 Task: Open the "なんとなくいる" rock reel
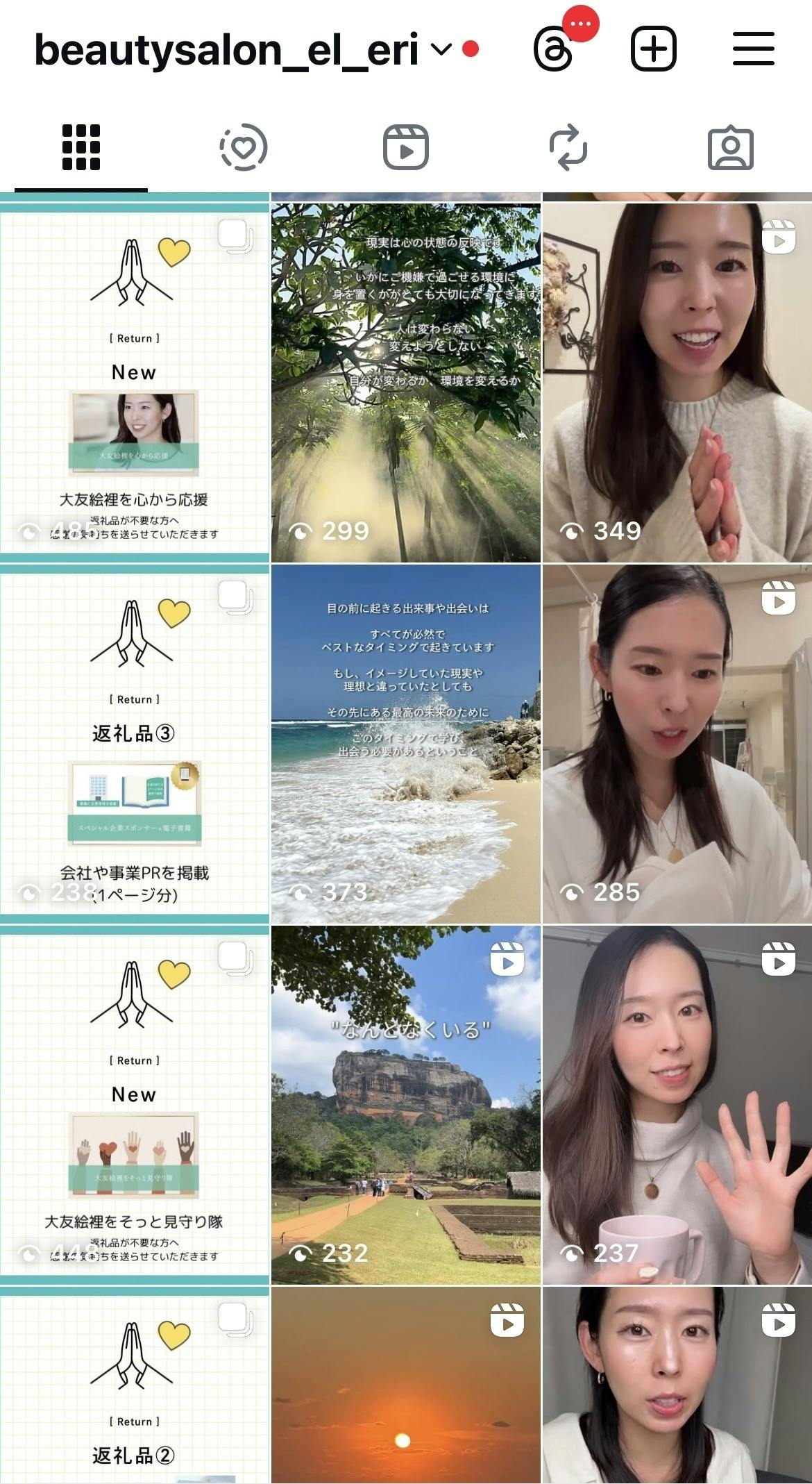coord(405,1104)
